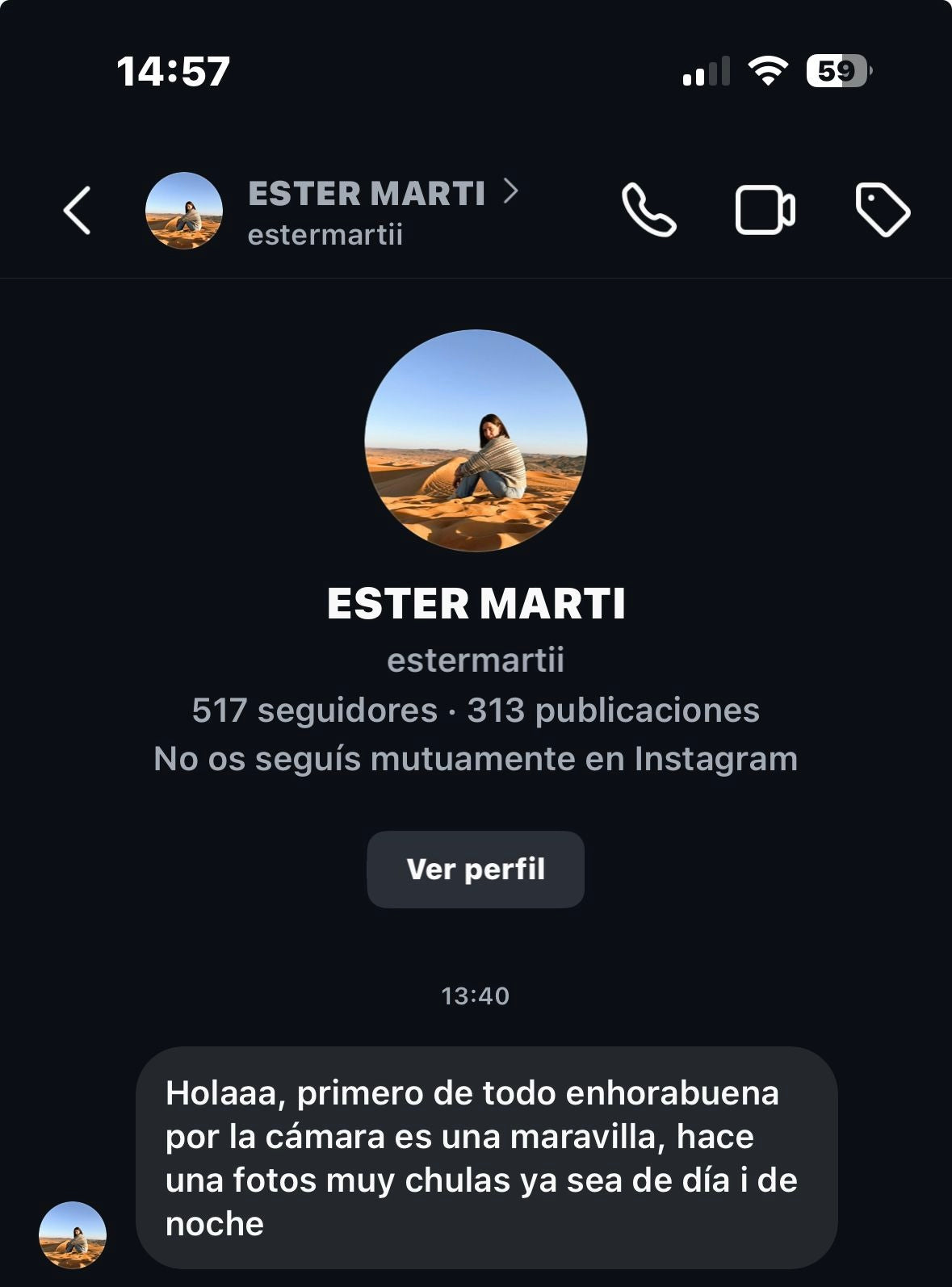Open the large profile picture of Ester Marti

pos(476,441)
